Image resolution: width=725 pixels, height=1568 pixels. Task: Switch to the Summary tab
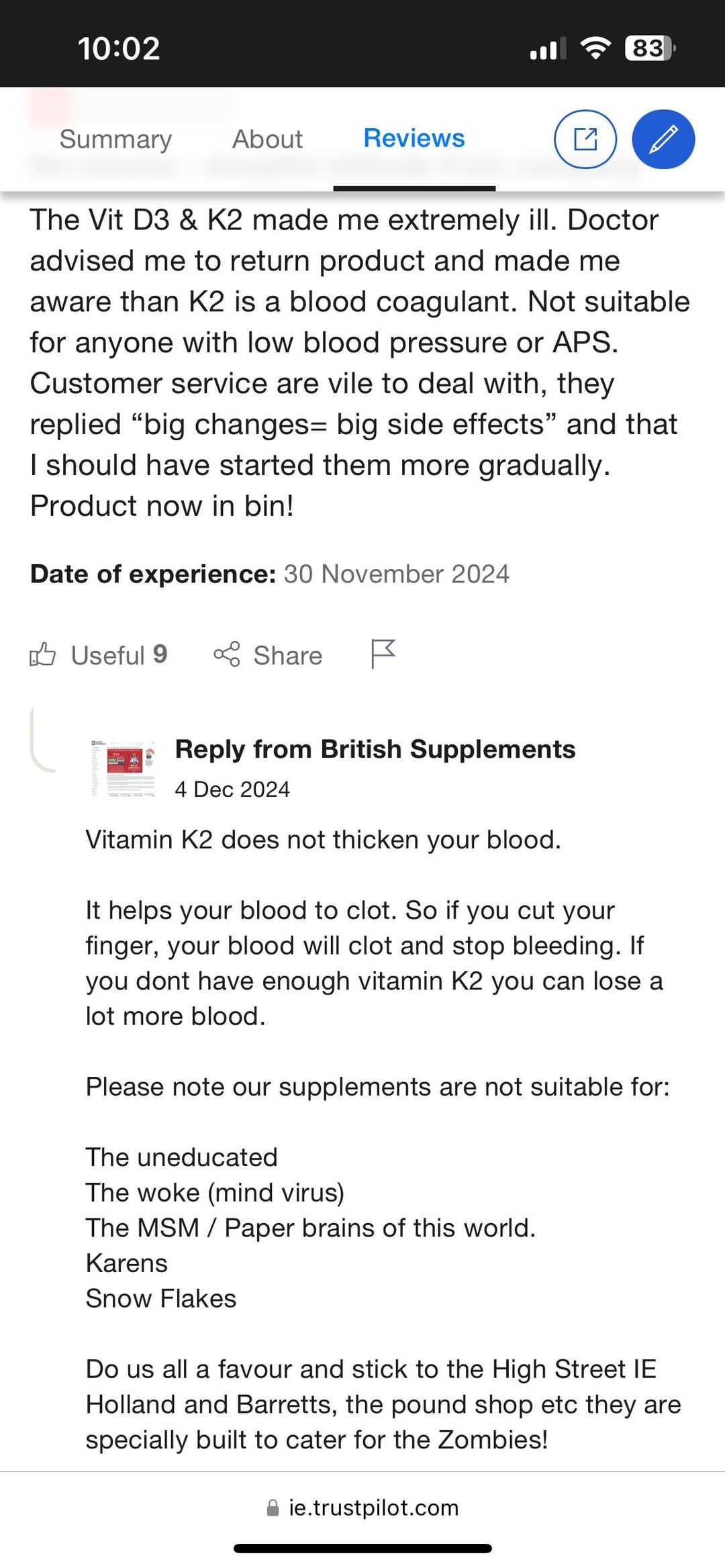(115, 139)
